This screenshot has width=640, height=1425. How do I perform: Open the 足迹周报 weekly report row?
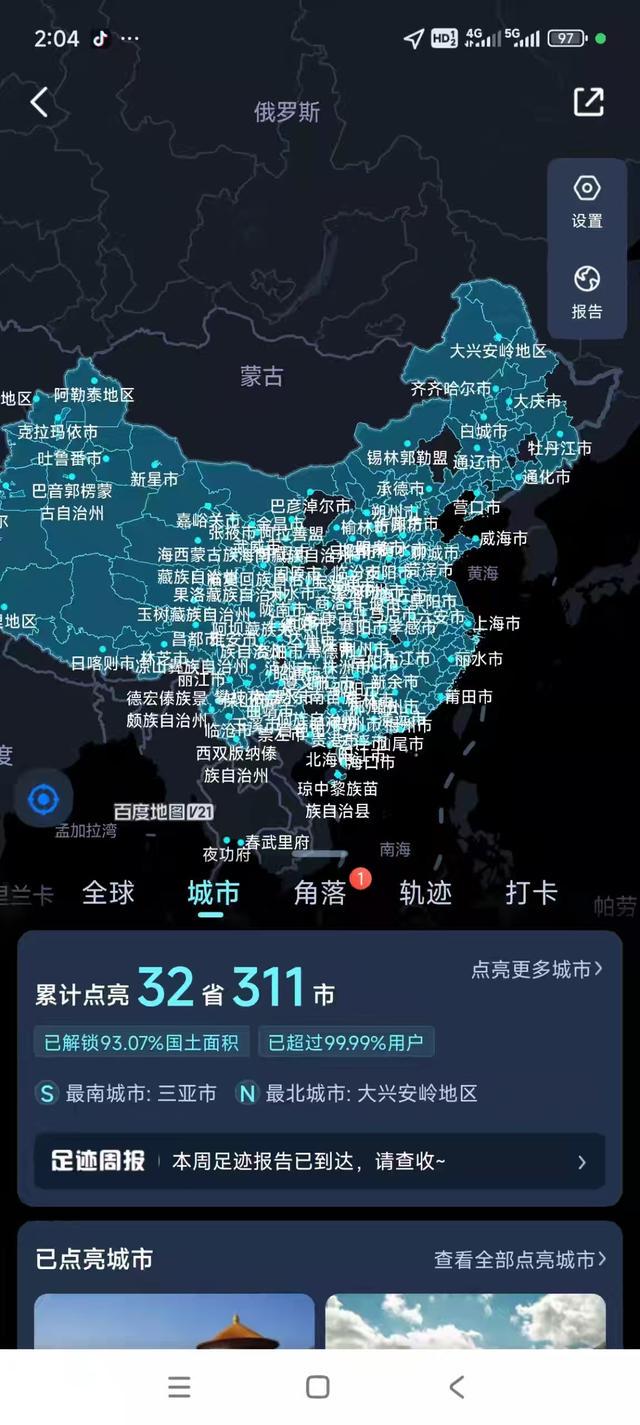point(320,1161)
